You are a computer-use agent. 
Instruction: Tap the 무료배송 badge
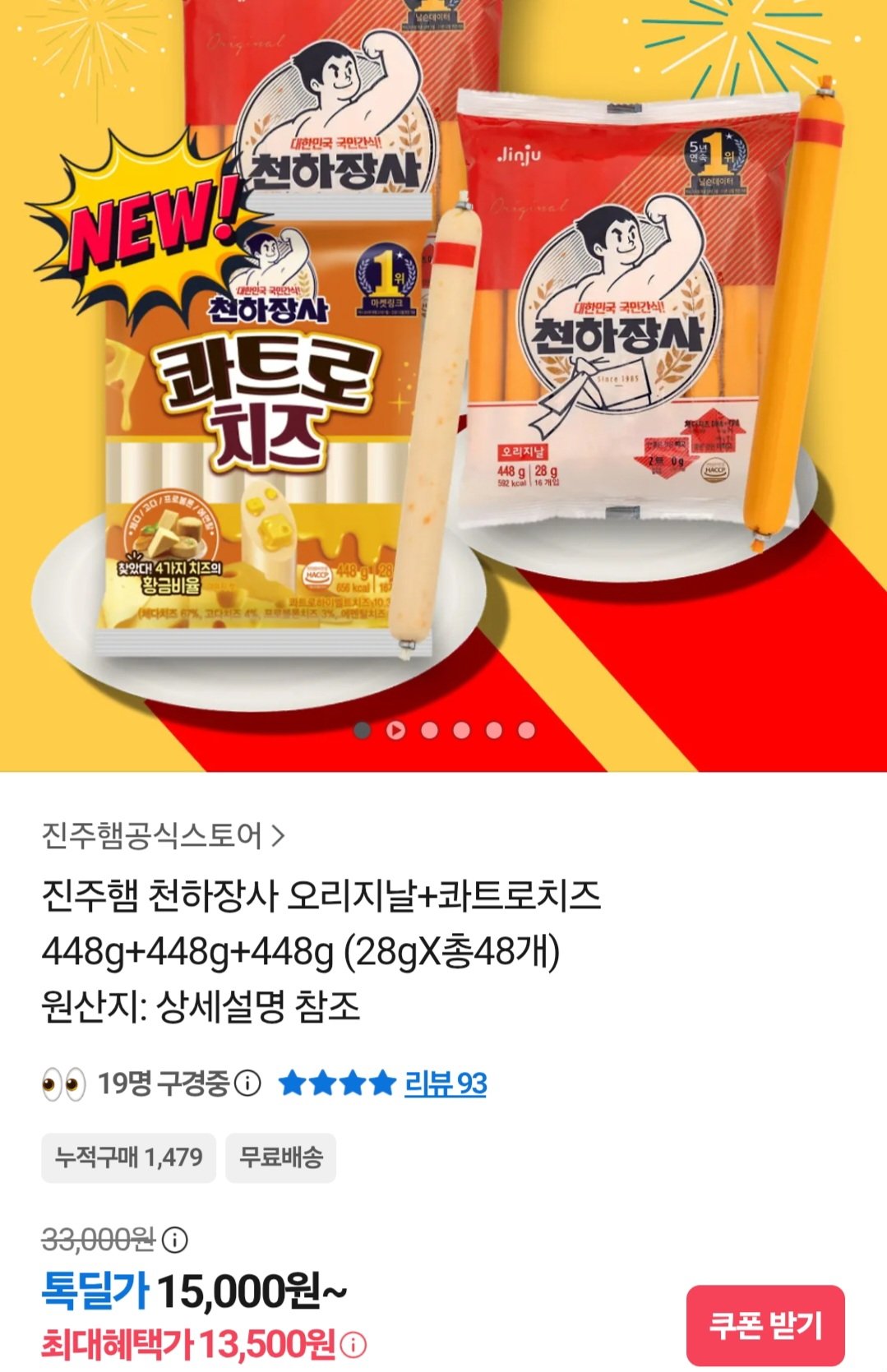pyautogui.click(x=279, y=1157)
